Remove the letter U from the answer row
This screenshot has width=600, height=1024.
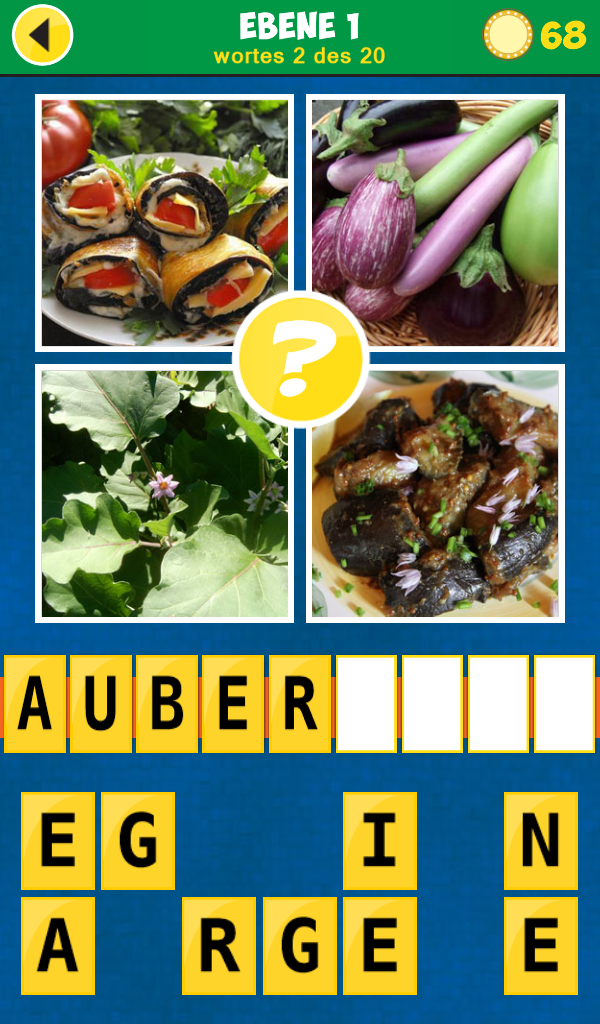point(101,704)
